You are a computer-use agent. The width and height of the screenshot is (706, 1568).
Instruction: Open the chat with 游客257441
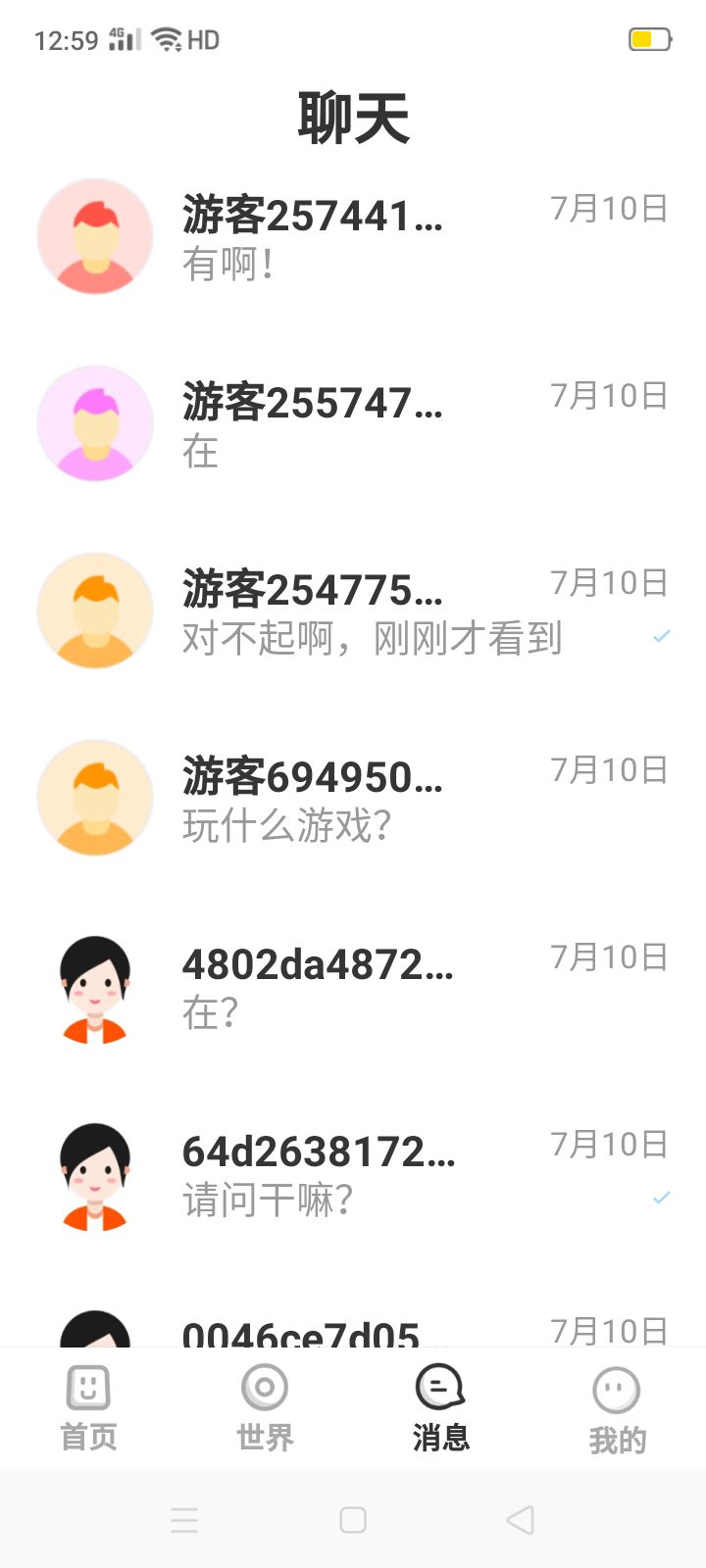353,236
